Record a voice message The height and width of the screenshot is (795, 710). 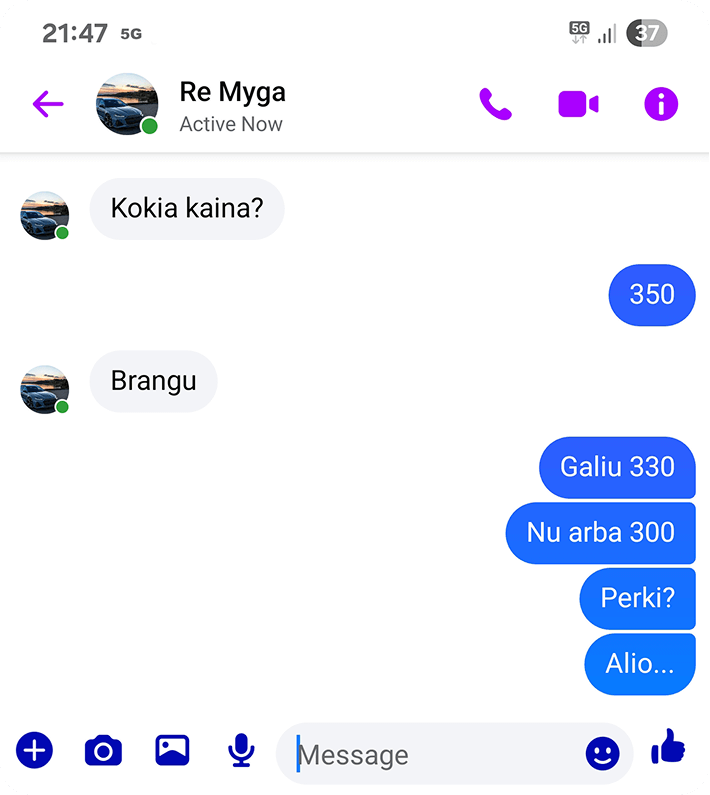(240, 750)
